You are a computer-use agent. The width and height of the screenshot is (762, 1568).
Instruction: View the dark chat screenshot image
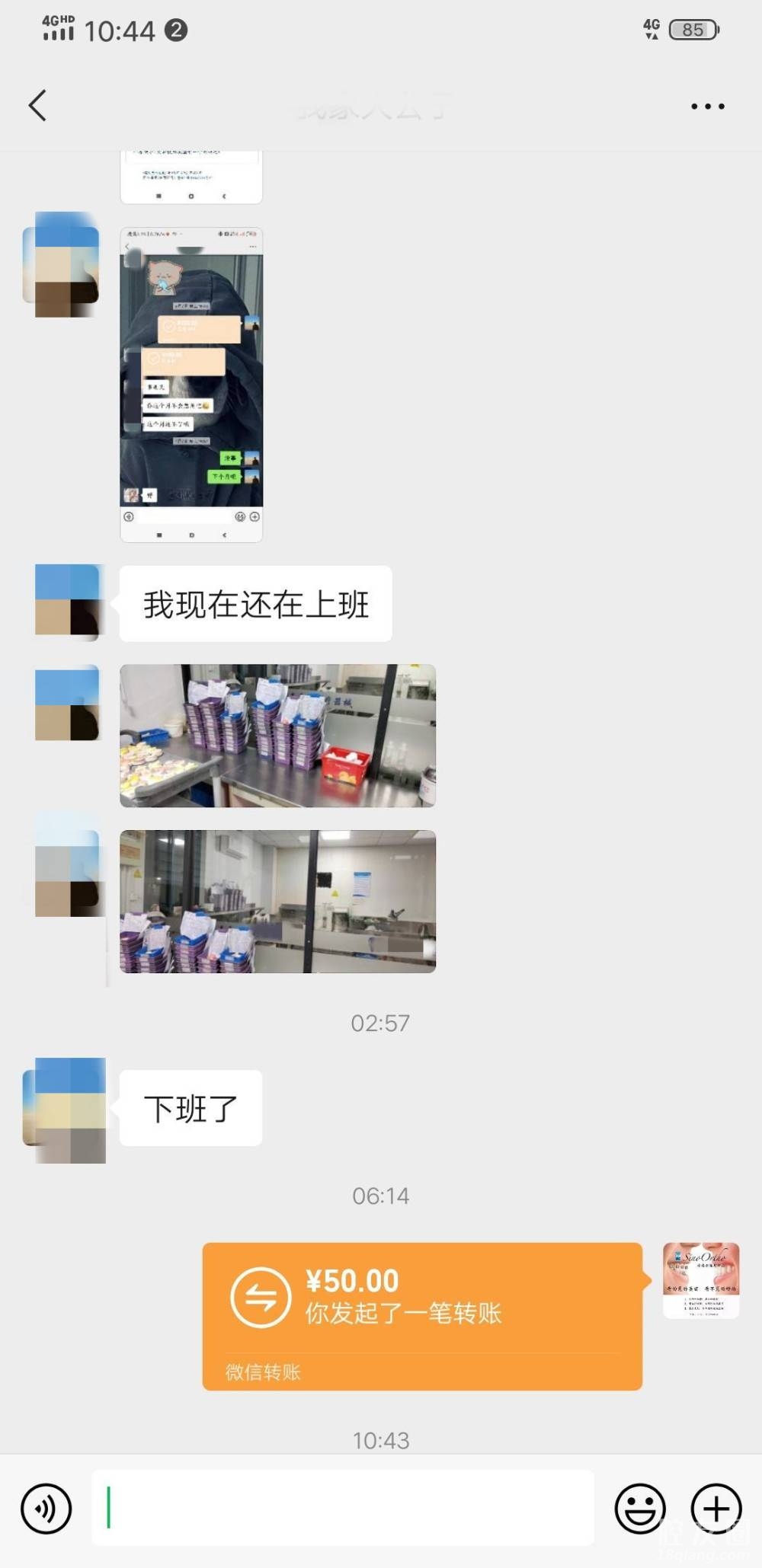pos(191,384)
